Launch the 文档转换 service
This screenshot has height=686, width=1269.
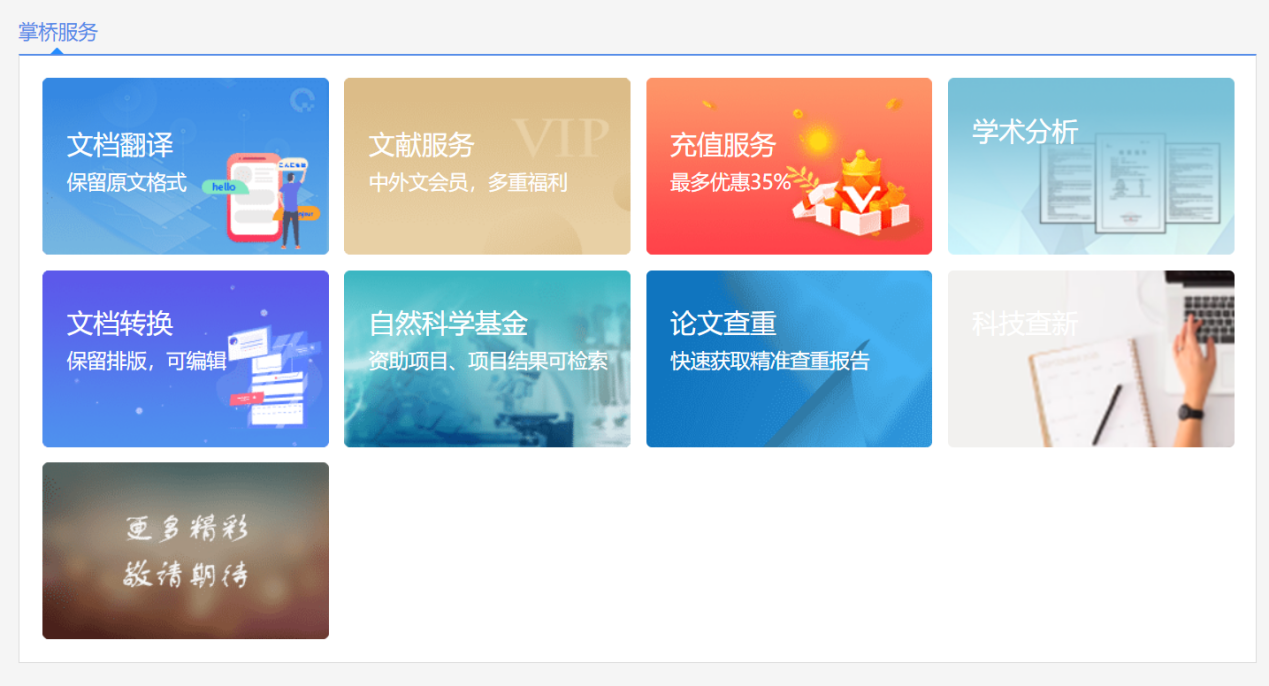185,358
